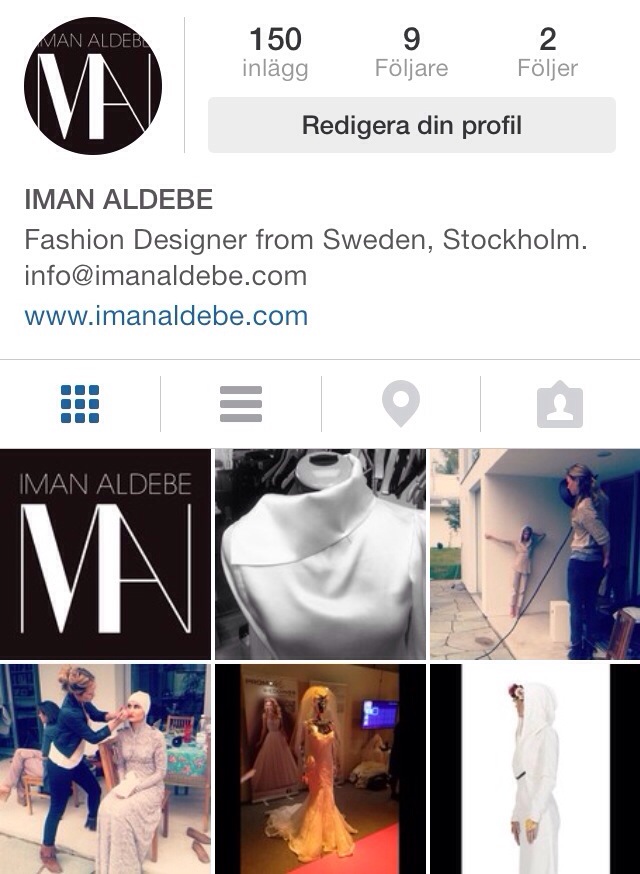Open the white hooded outfit post

[x=535, y=769]
